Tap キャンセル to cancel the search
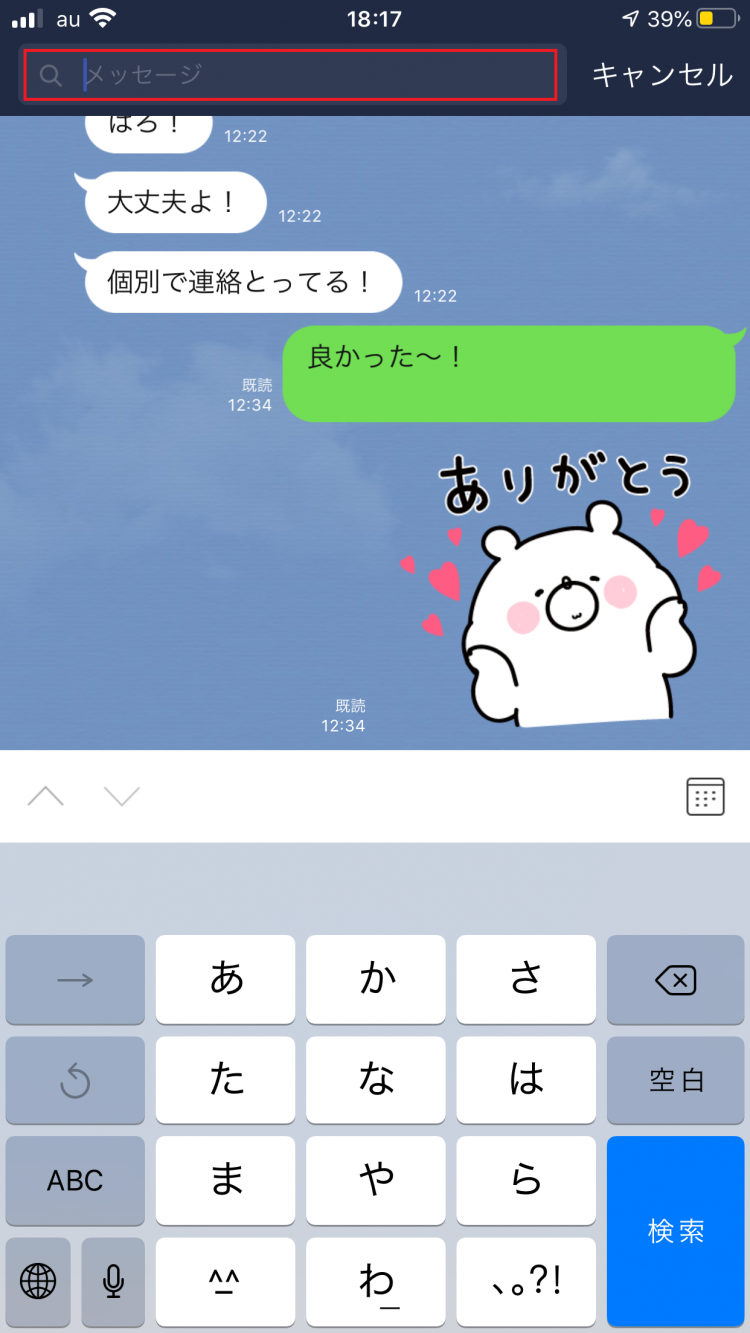 [661, 75]
